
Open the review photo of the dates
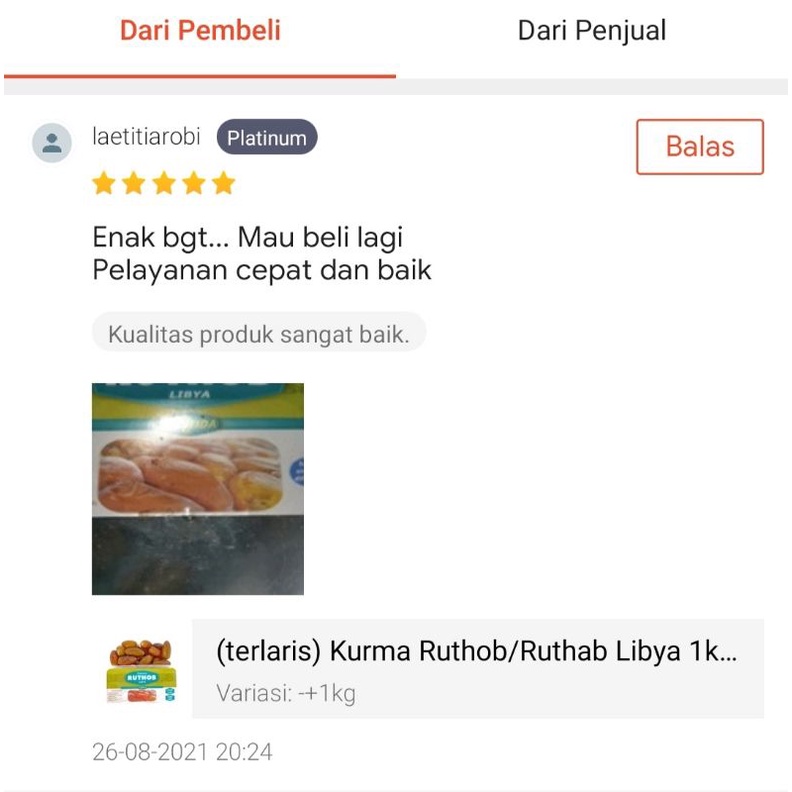pyautogui.click(x=198, y=489)
